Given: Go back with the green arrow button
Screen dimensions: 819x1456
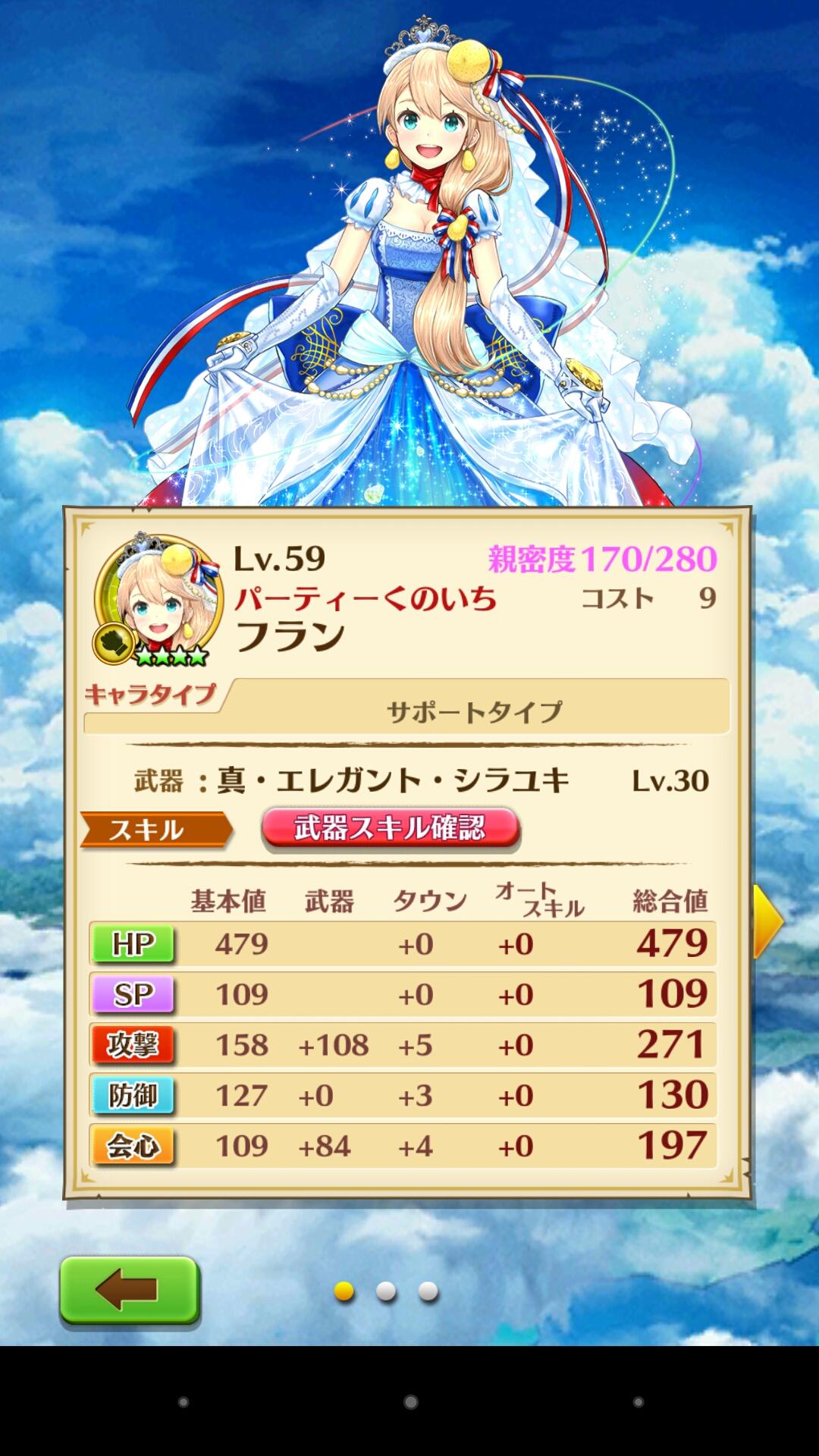Looking at the screenshot, I should [x=129, y=1290].
